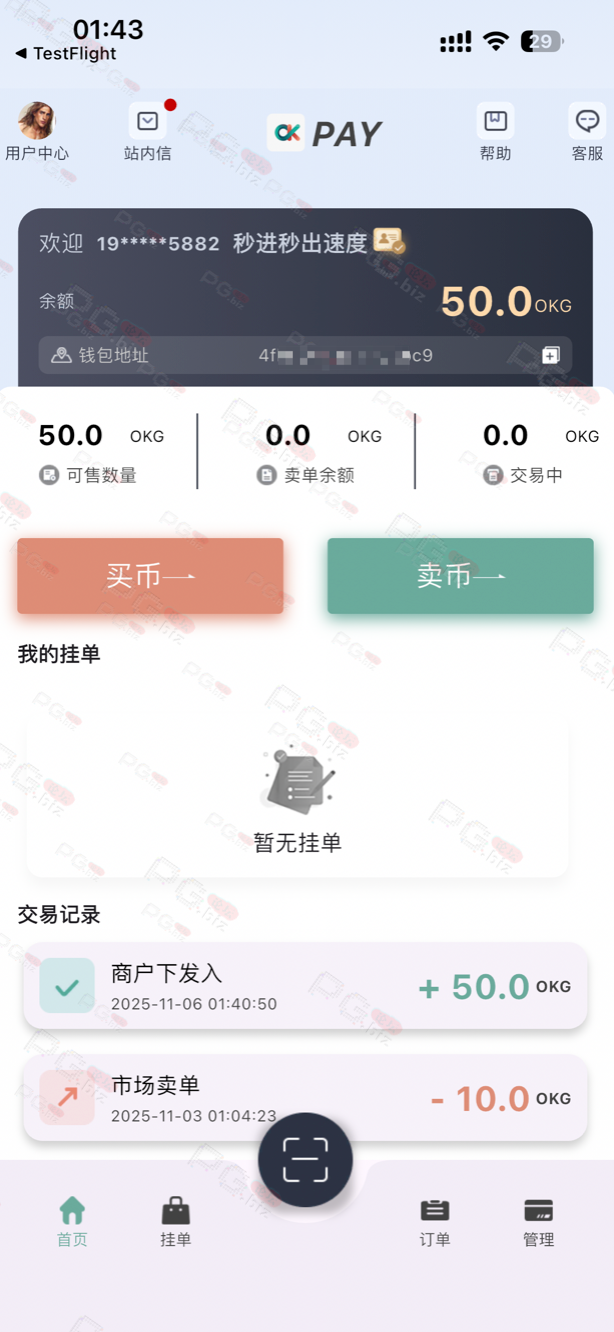
Task: Launch the QR scan button
Action: pos(305,1160)
